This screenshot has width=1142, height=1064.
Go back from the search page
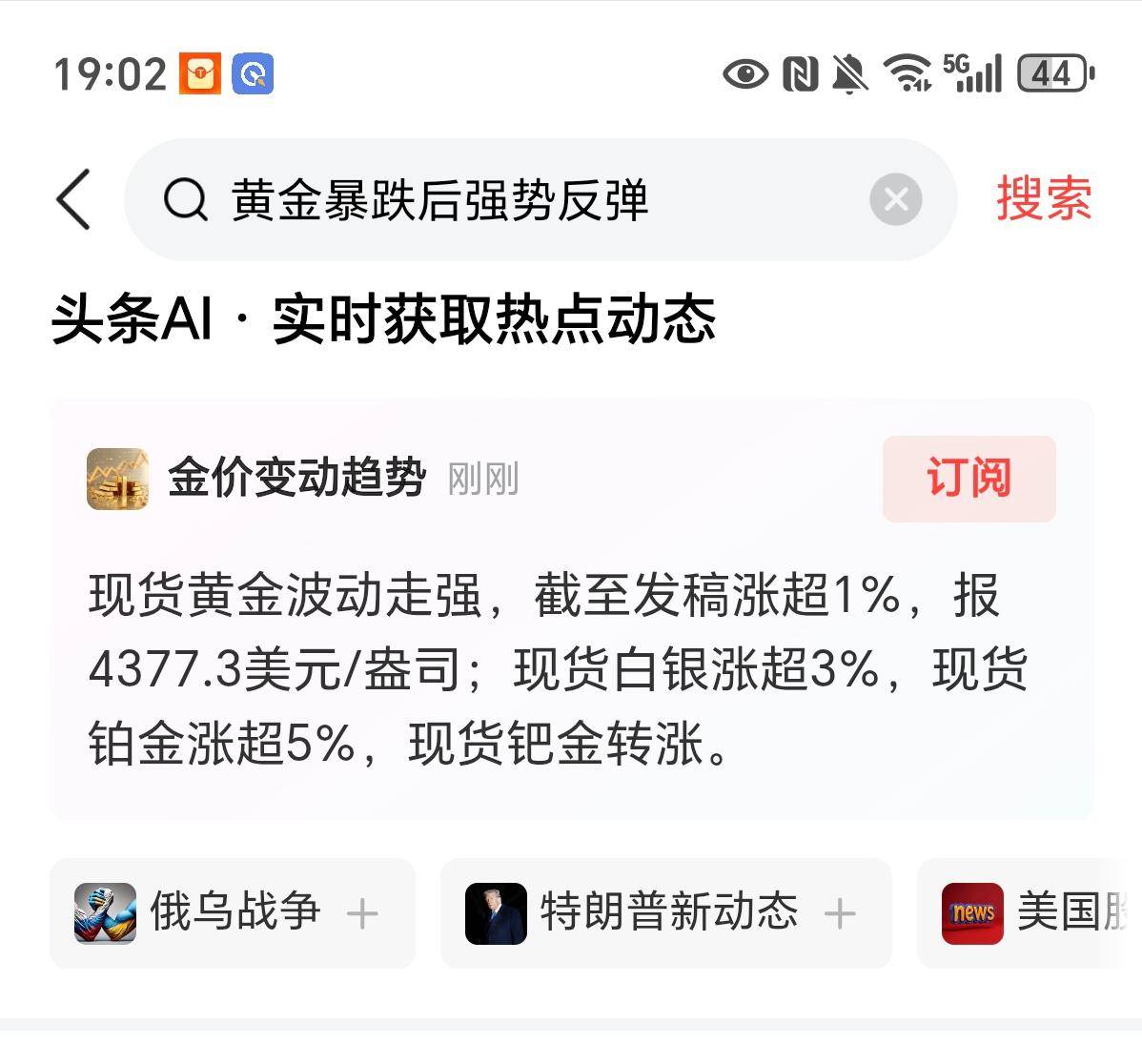pyautogui.click(x=74, y=200)
